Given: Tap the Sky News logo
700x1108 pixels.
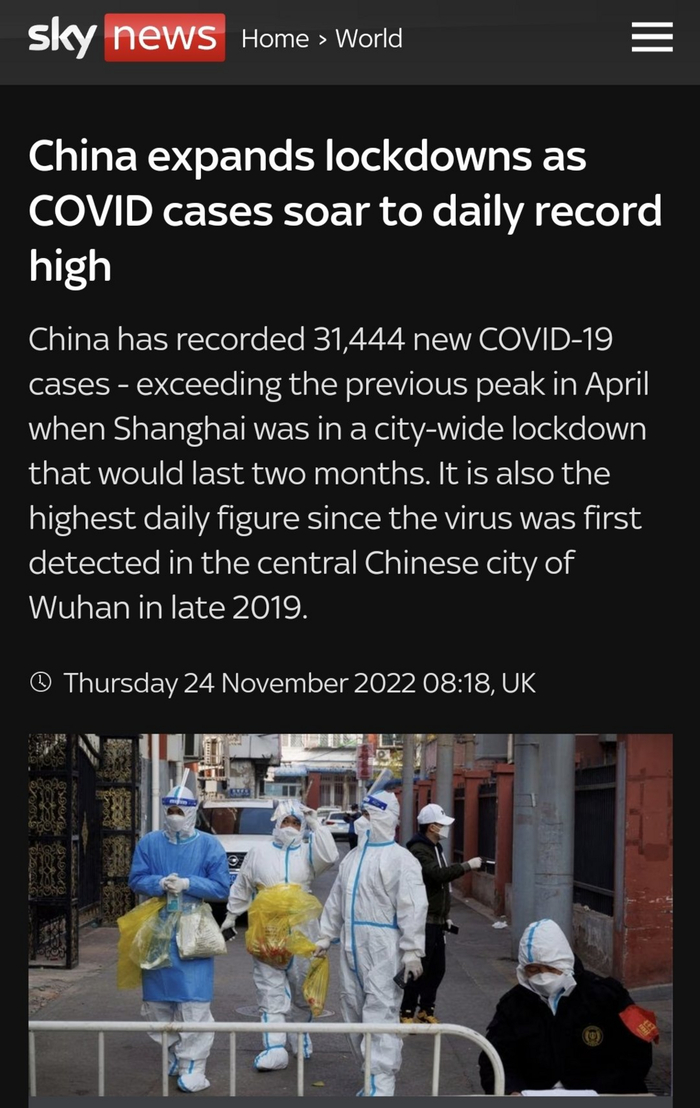Looking at the screenshot, I should [126, 38].
